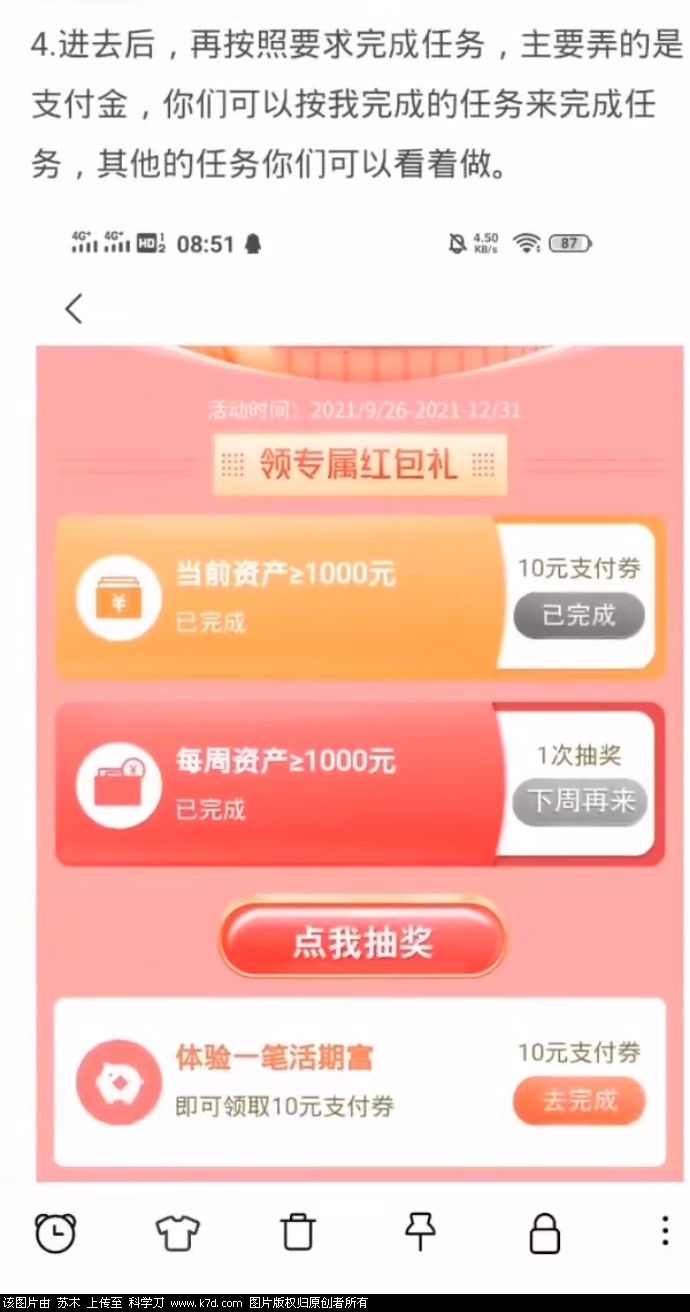Delete this note with the trash icon
The image size is (690, 1312).
pos(298,1232)
